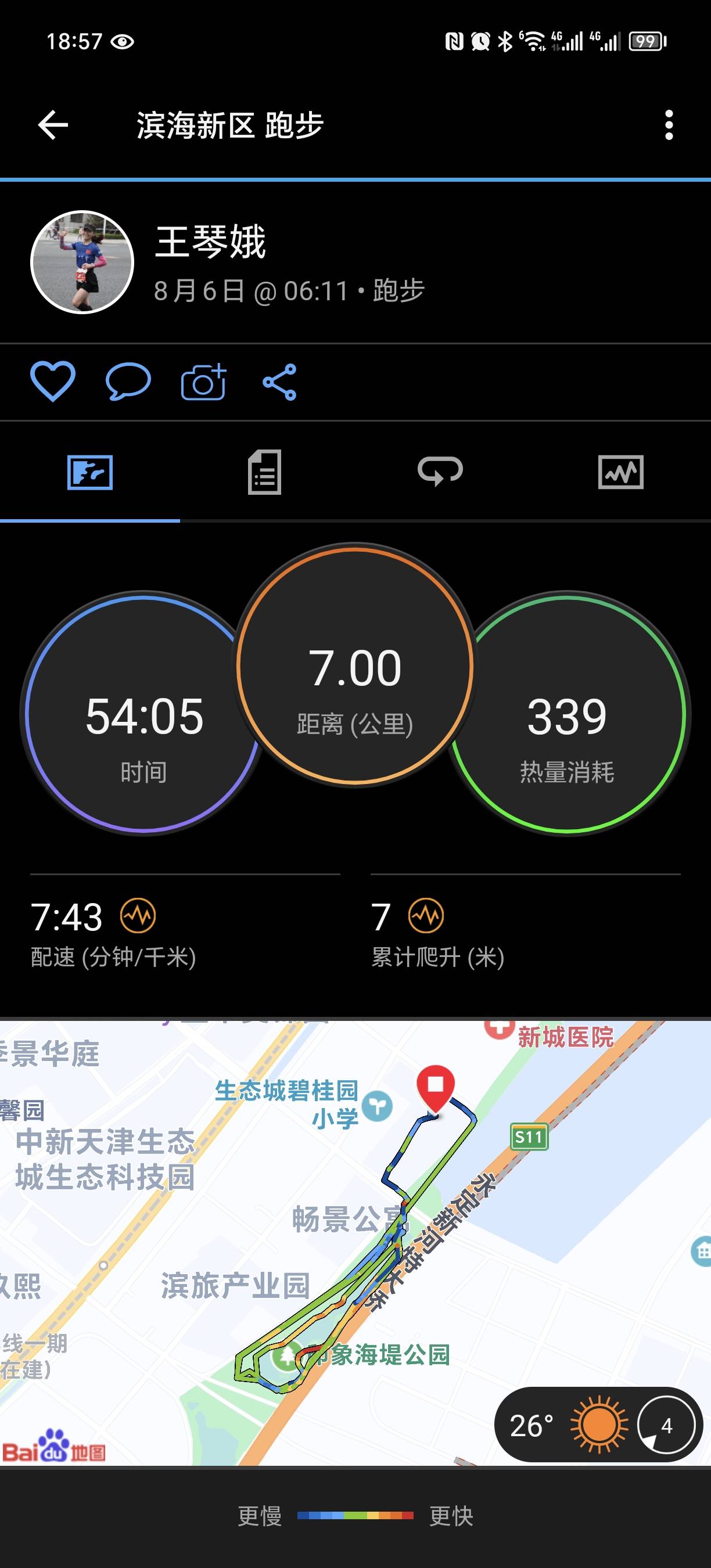Image resolution: width=711 pixels, height=1568 pixels.
Task: Open the photo upload camera icon
Action: click(x=203, y=382)
